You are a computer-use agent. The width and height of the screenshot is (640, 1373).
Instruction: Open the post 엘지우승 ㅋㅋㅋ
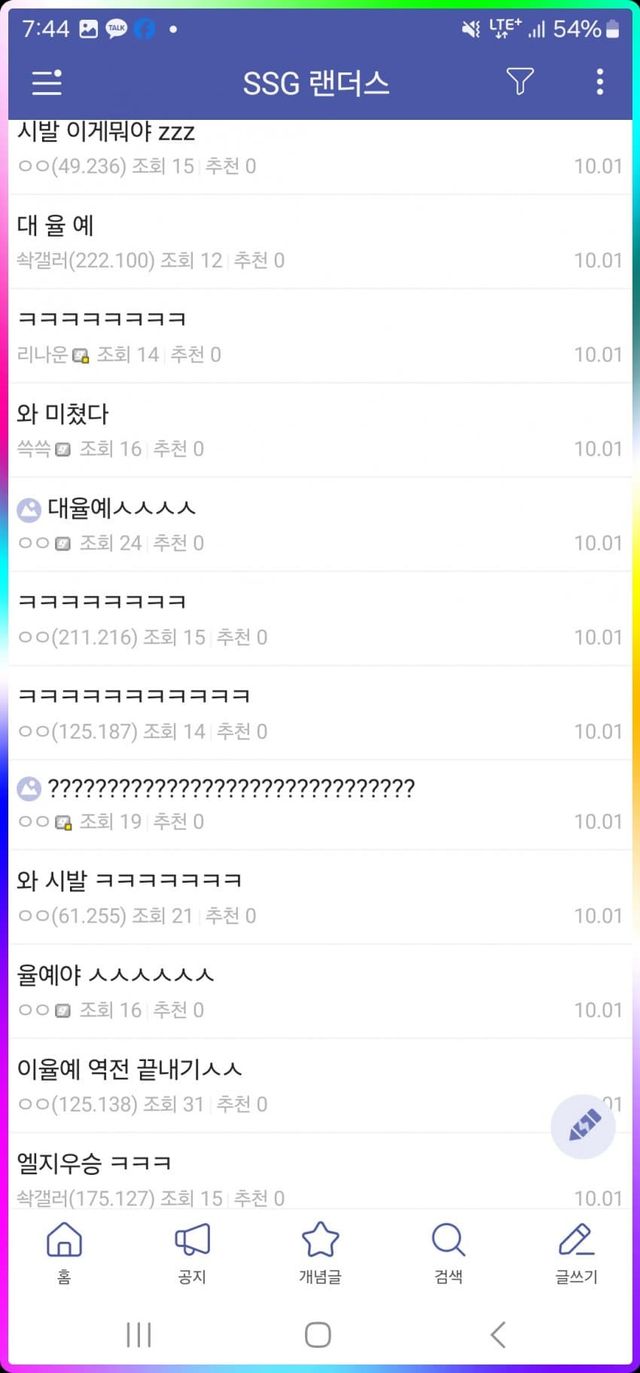tap(95, 1163)
